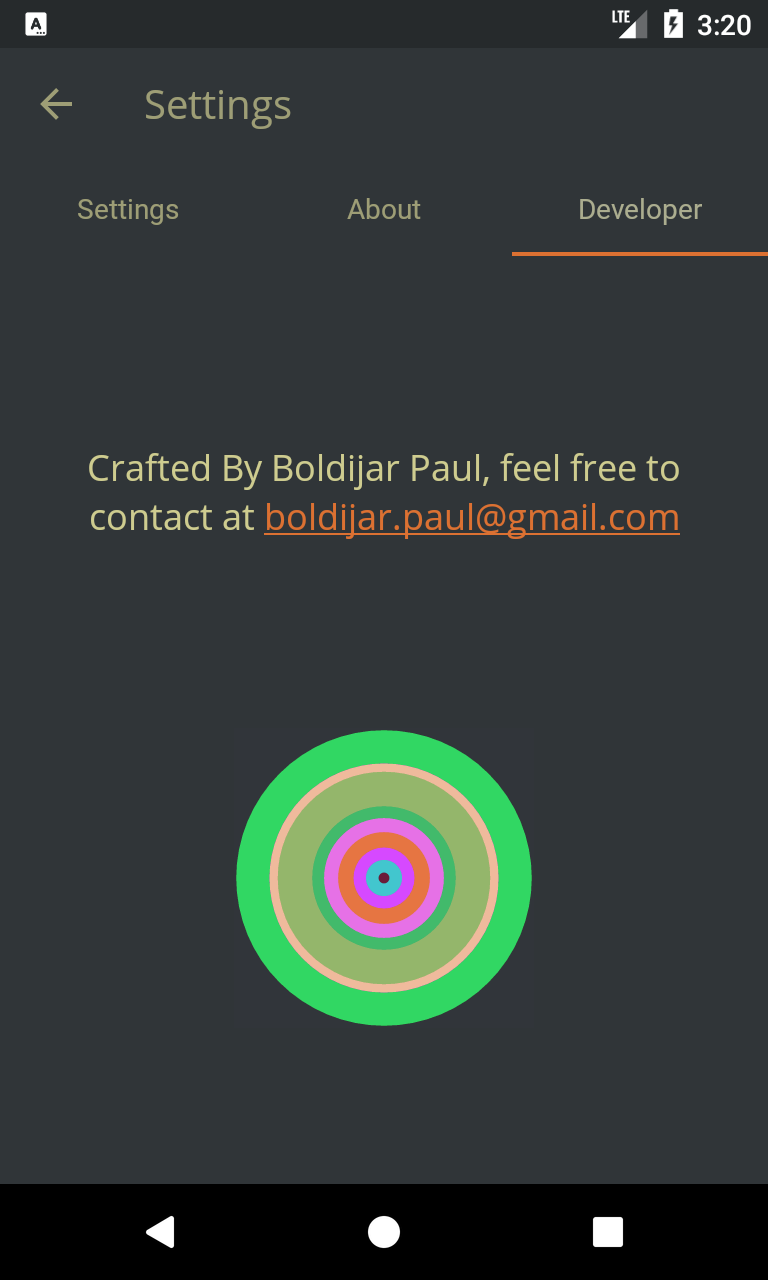
Task: Open the boldijar.paul@gmail.com email link
Action: point(471,518)
